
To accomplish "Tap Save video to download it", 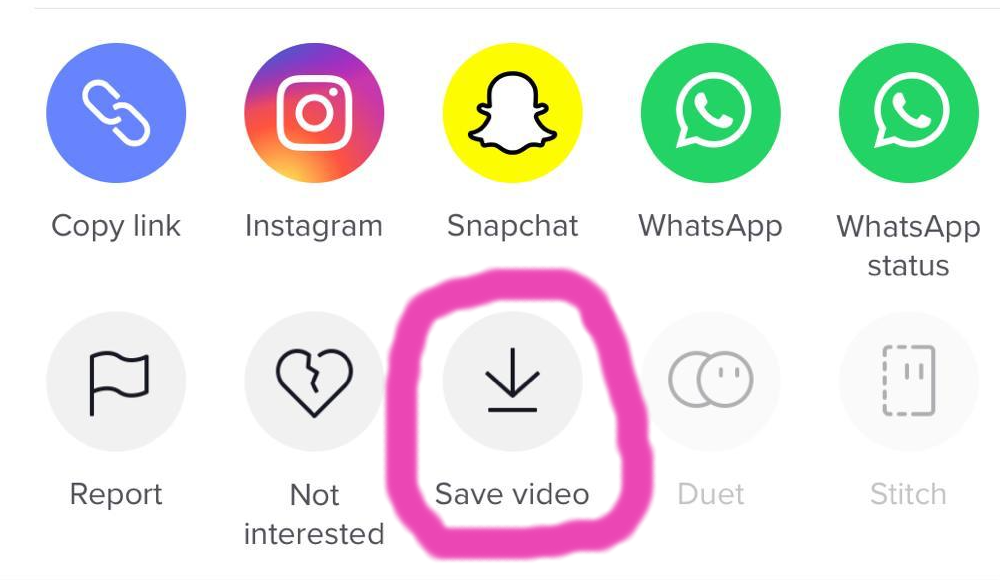I will coord(512,381).
